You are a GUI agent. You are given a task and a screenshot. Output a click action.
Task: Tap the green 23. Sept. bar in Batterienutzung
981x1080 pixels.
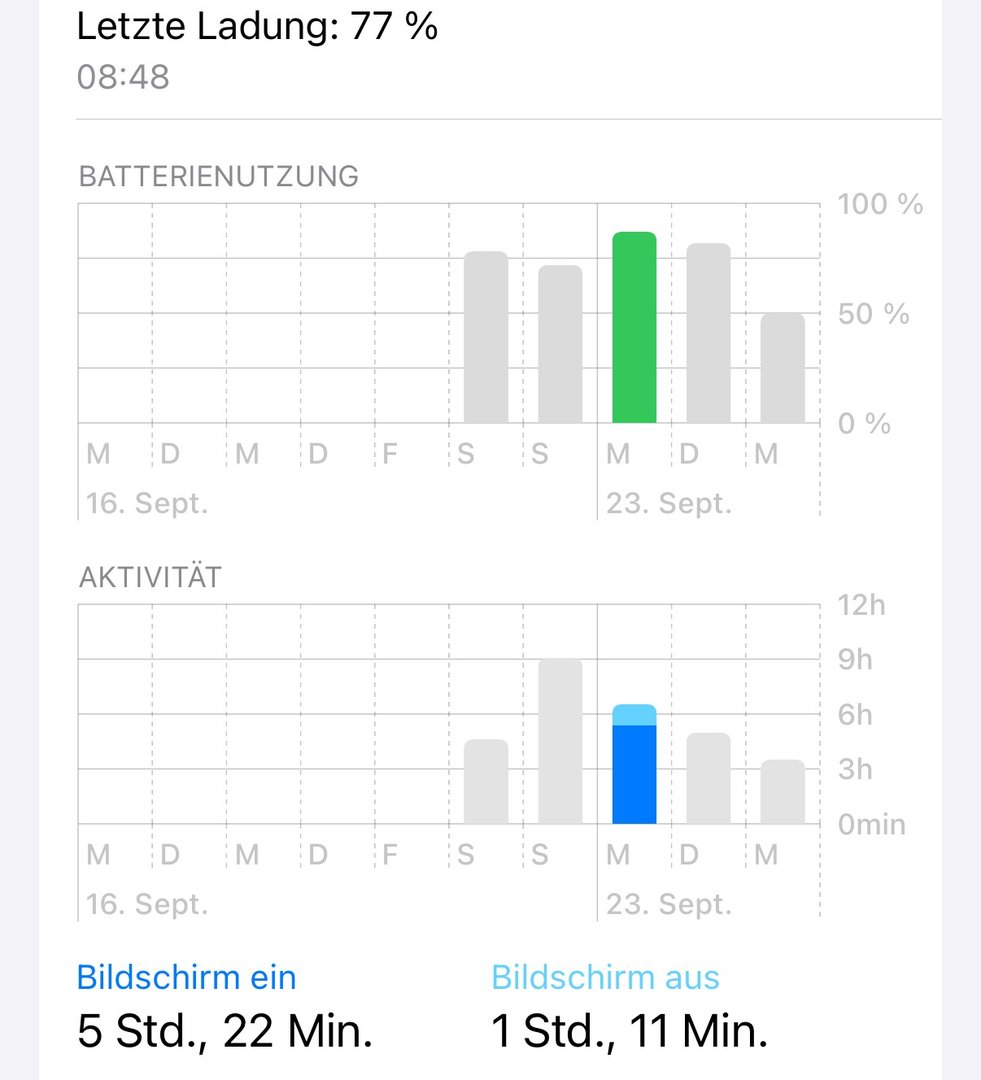tap(634, 328)
